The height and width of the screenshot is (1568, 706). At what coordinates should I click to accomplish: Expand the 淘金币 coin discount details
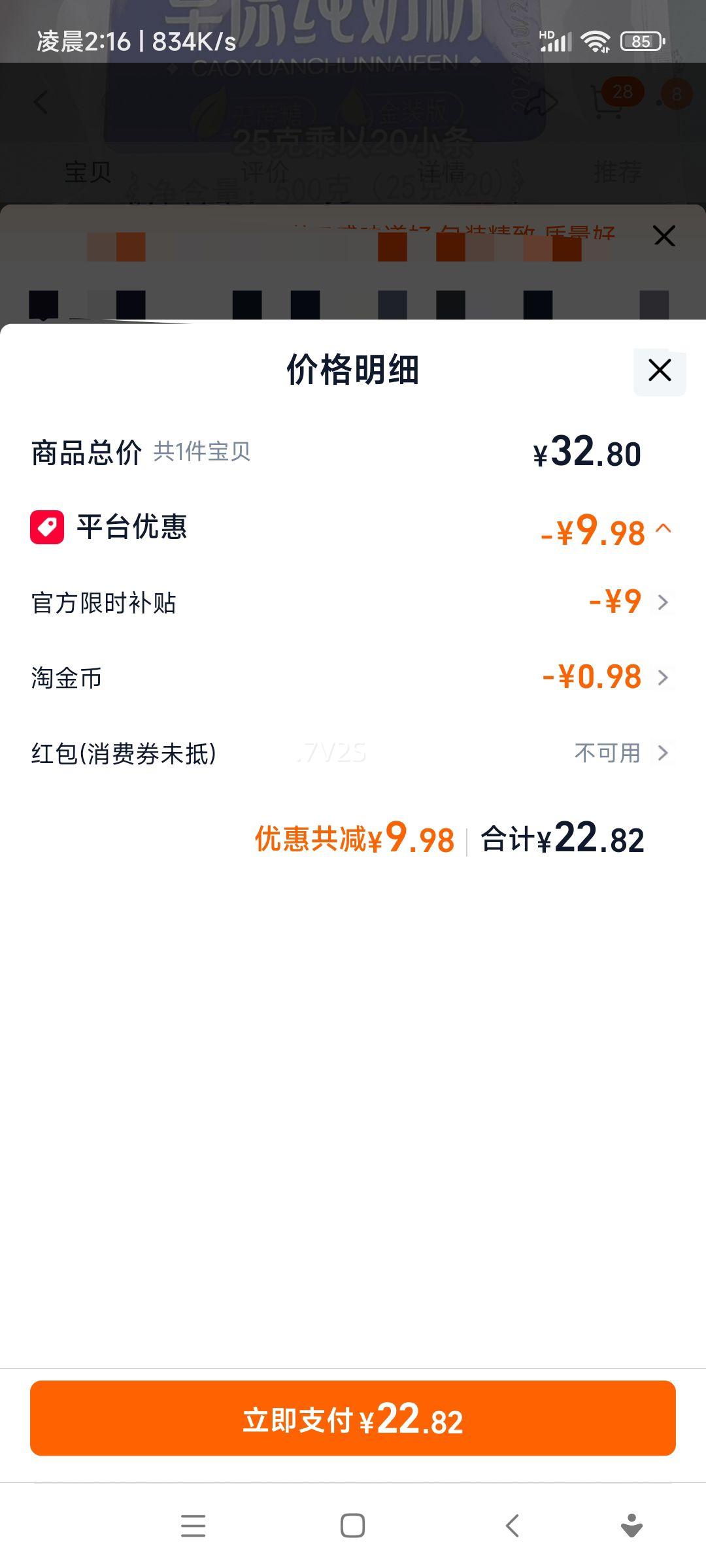point(664,678)
